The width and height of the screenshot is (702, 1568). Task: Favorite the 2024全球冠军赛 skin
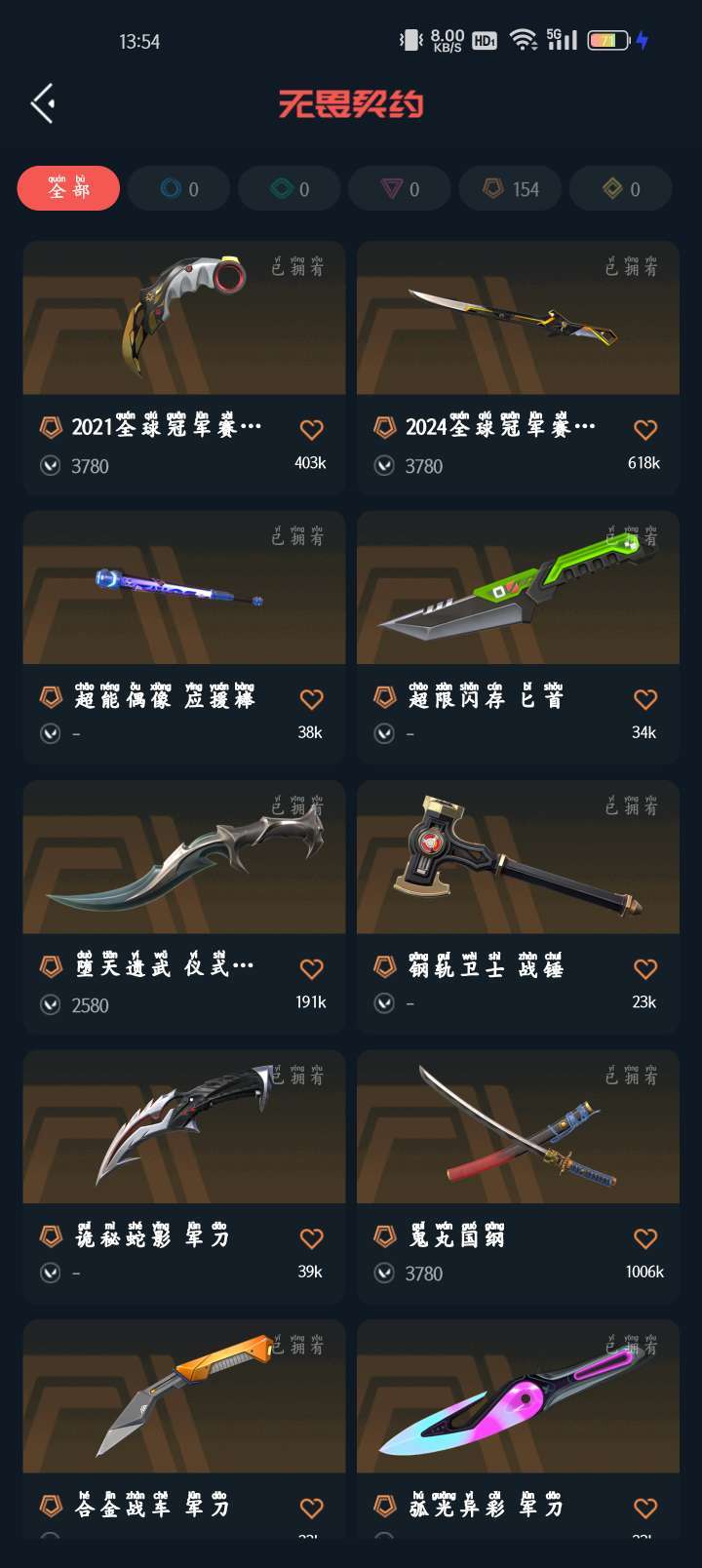pyautogui.click(x=645, y=429)
